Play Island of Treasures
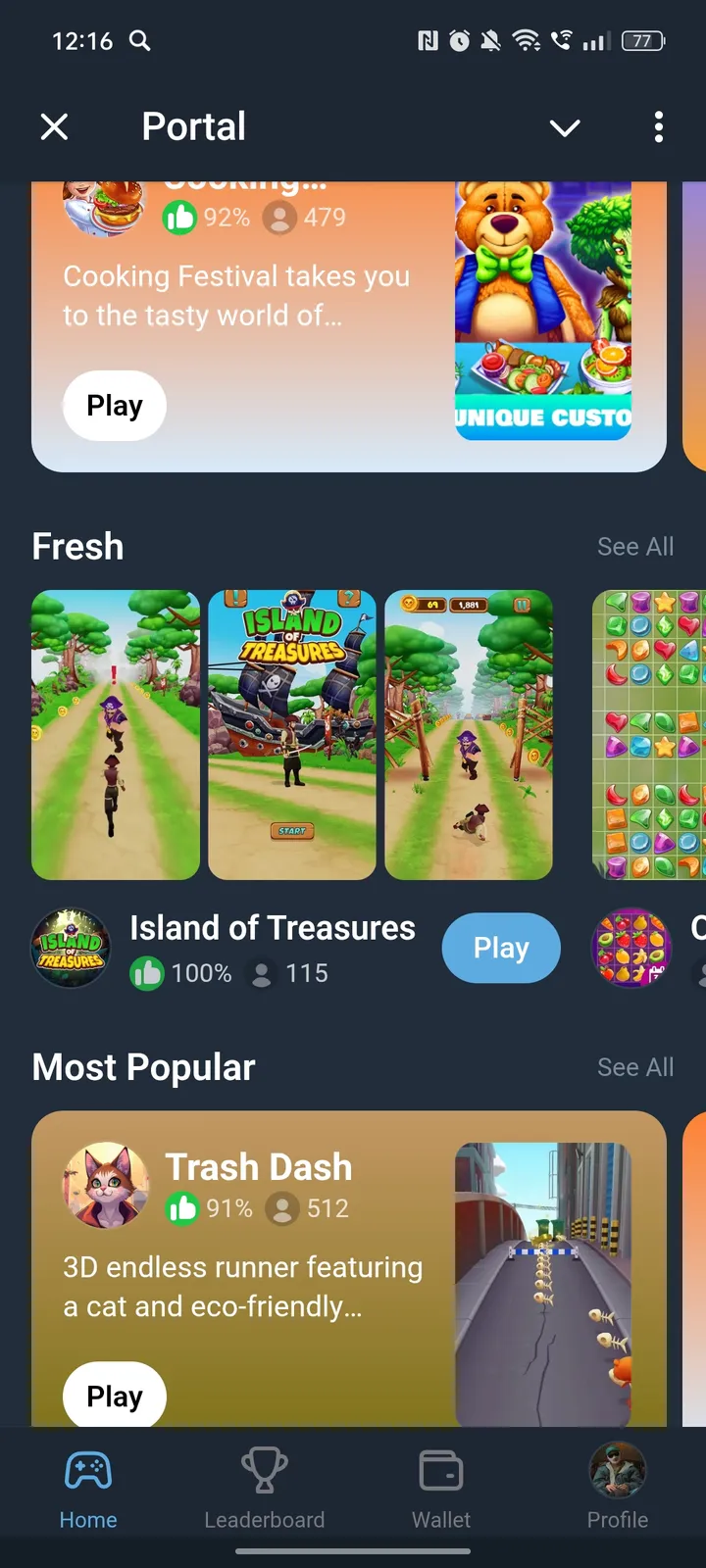 click(501, 948)
